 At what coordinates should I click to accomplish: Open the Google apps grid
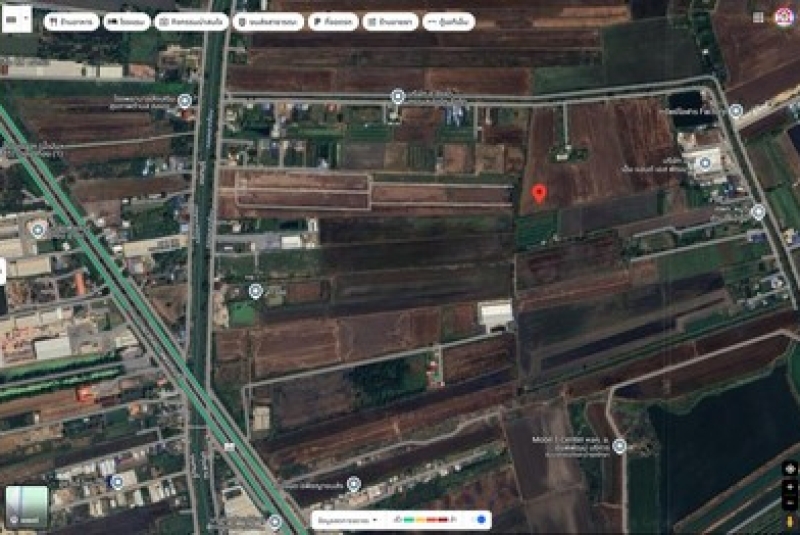pyautogui.click(x=758, y=16)
